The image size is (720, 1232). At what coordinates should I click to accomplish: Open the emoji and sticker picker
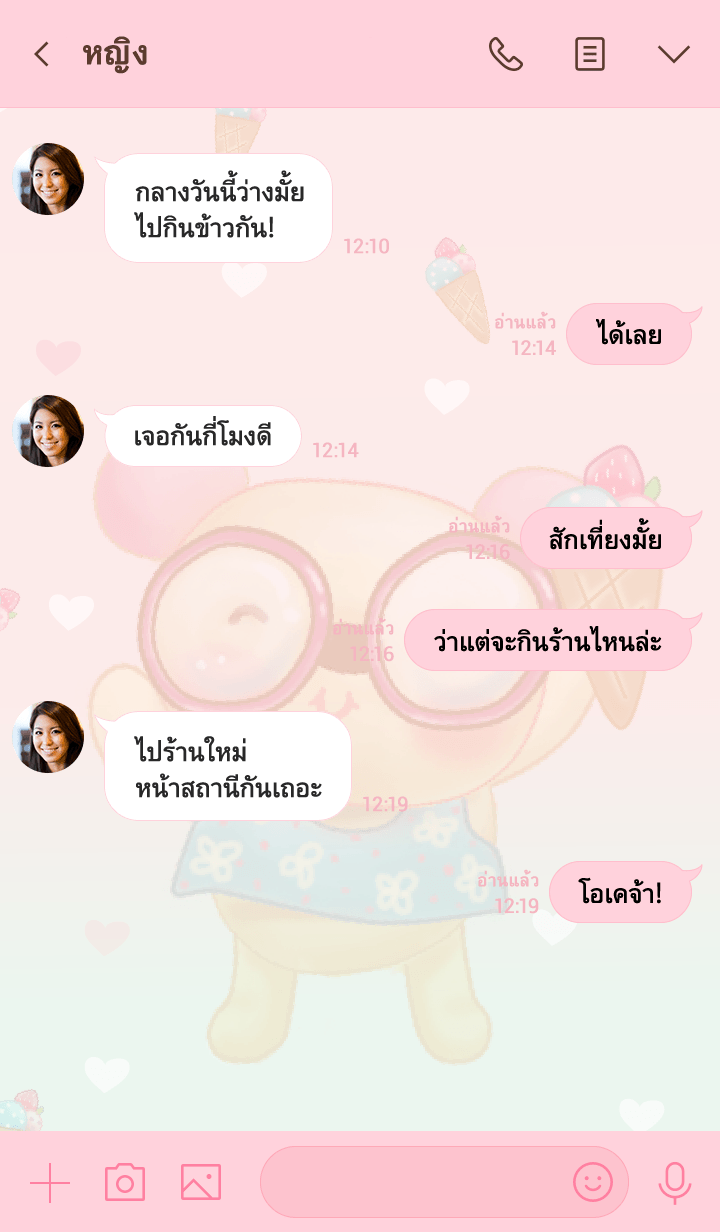[x=592, y=1183]
